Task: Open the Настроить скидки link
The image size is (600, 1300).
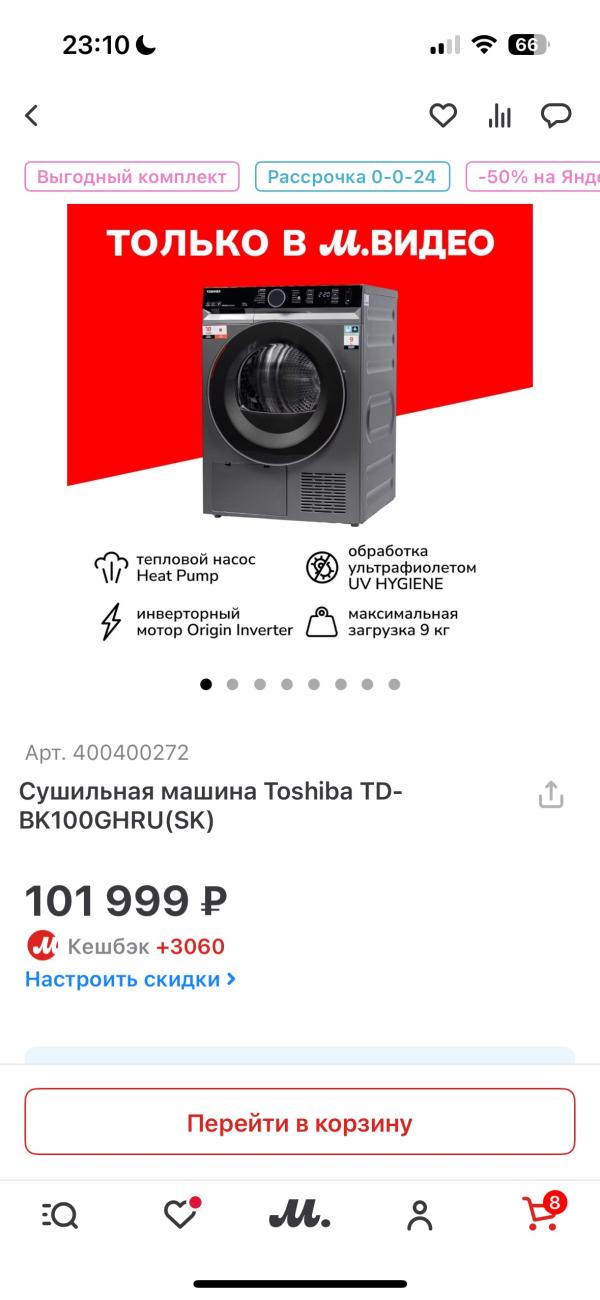Action: tap(130, 979)
